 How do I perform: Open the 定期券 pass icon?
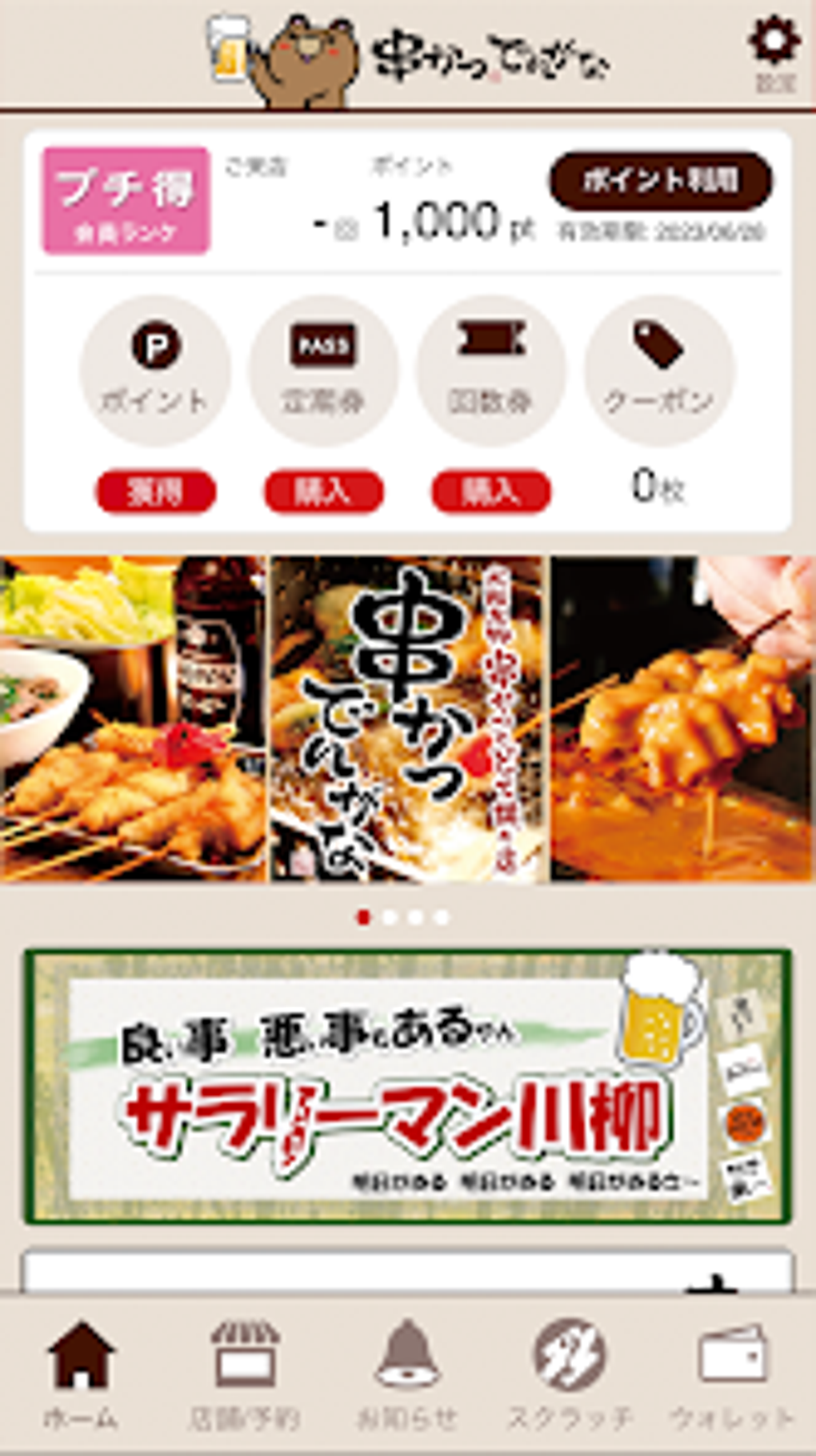pyautogui.click(x=323, y=371)
